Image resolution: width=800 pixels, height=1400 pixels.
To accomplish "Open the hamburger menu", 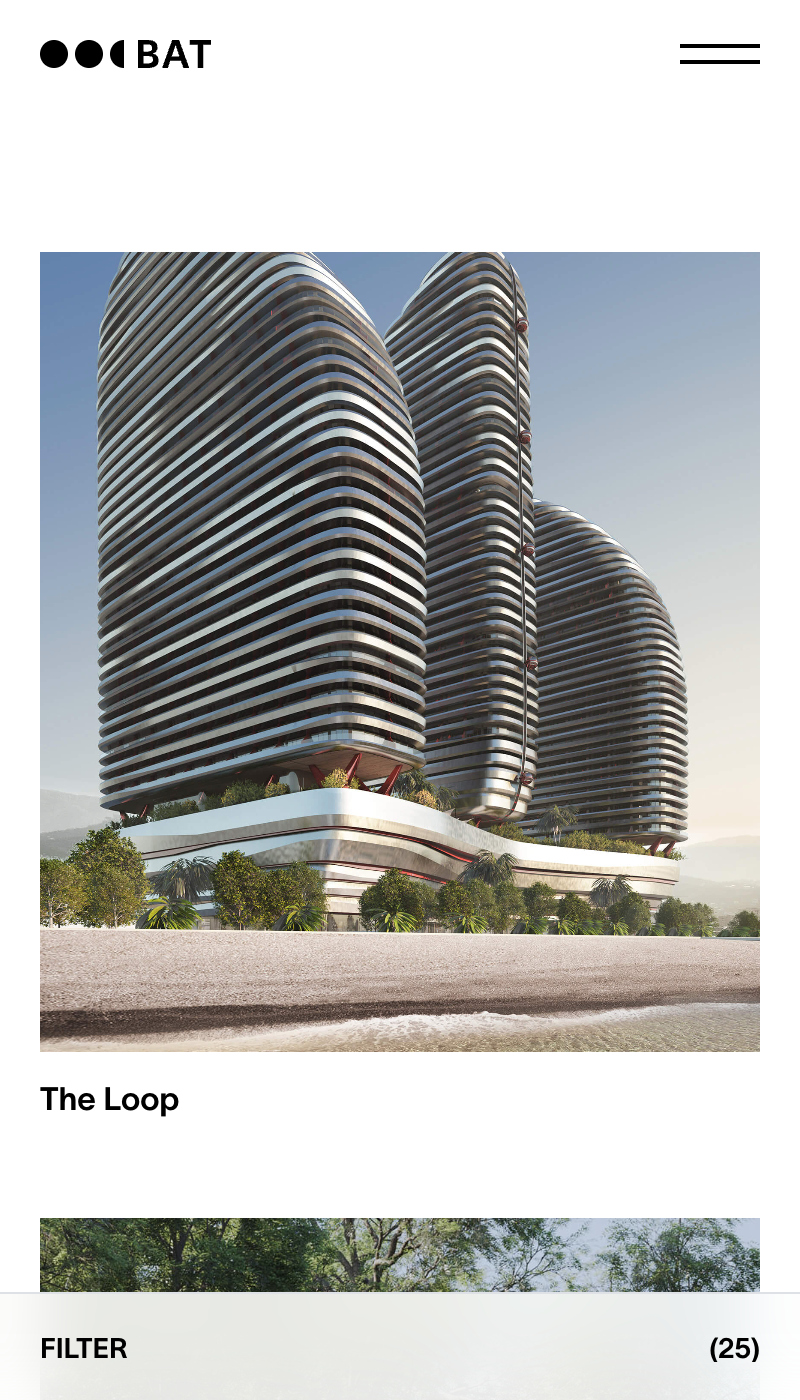I will (x=719, y=54).
